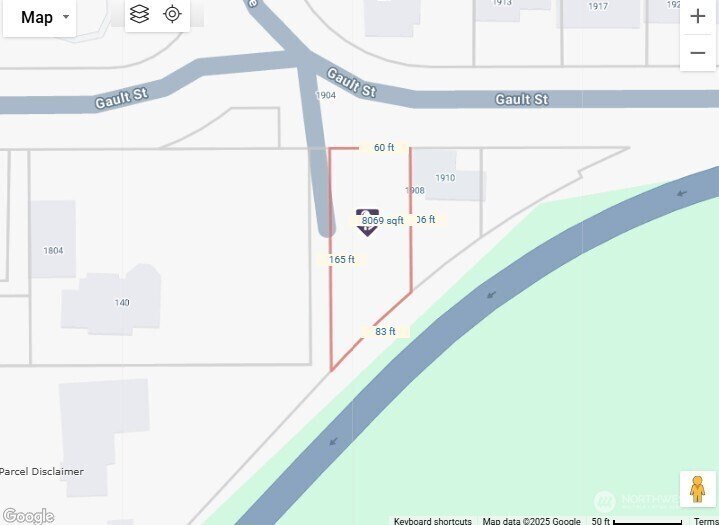719x525 pixels.
Task: Open the map layers menu
Action: click(140, 14)
